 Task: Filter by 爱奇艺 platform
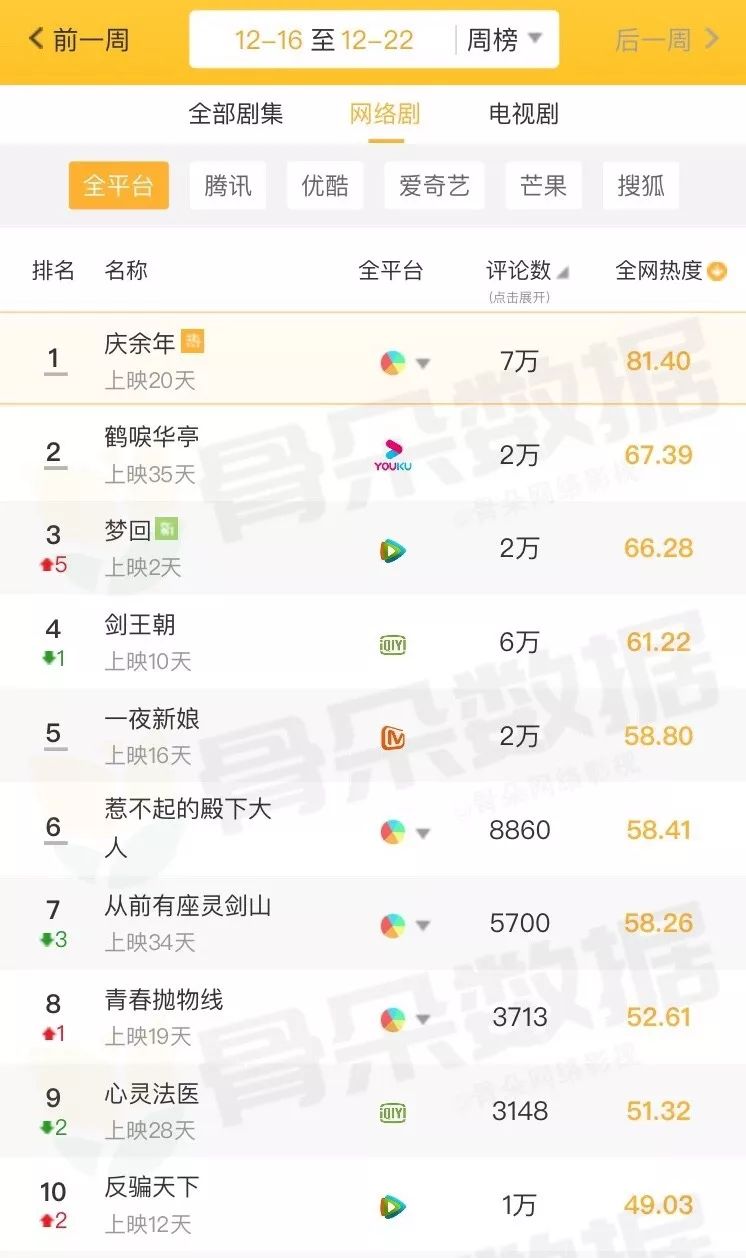click(x=434, y=186)
